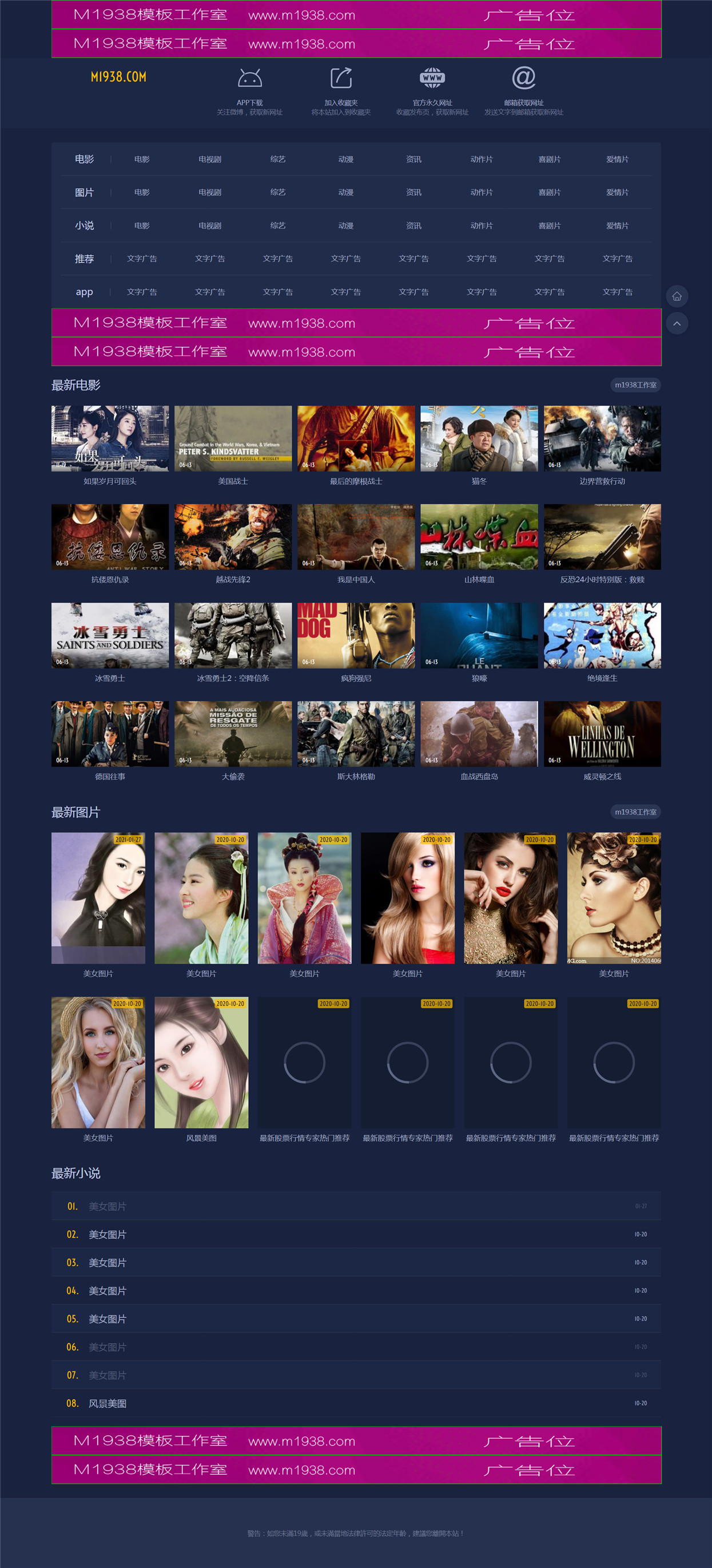
Task: Open the m1938工作室 button beside 最新图片
Action: click(635, 812)
